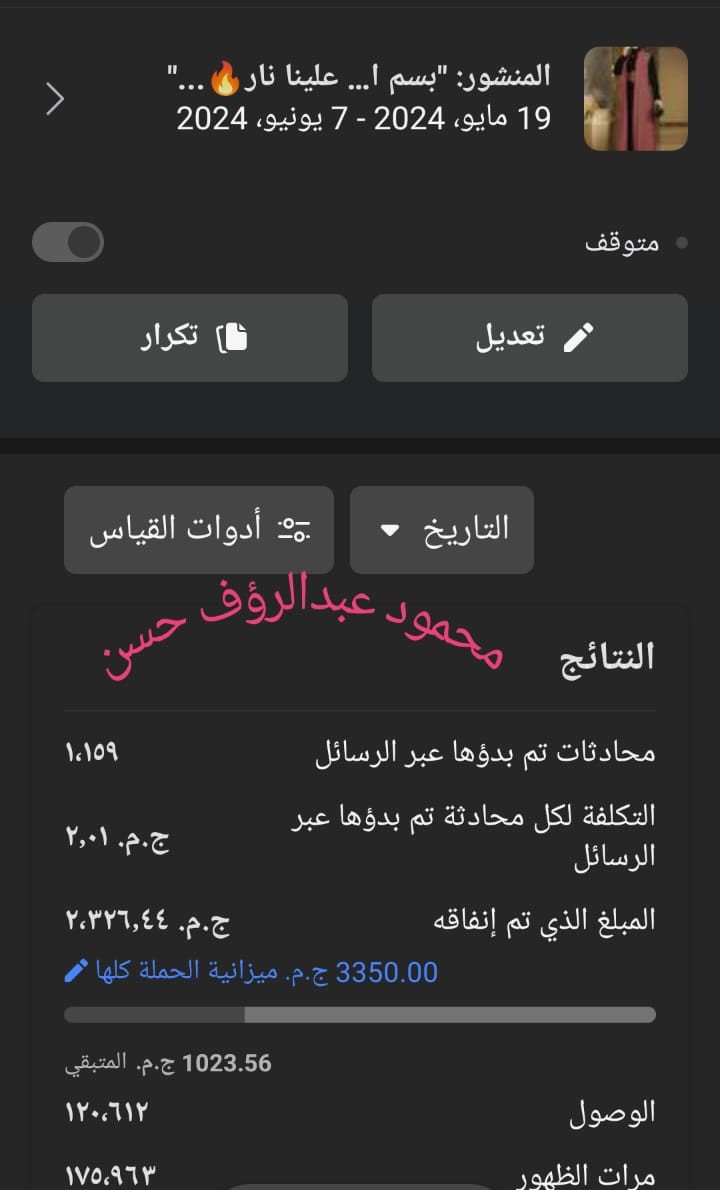
Task: Open the التاريخ date dropdown
Action: click(441, 529)
